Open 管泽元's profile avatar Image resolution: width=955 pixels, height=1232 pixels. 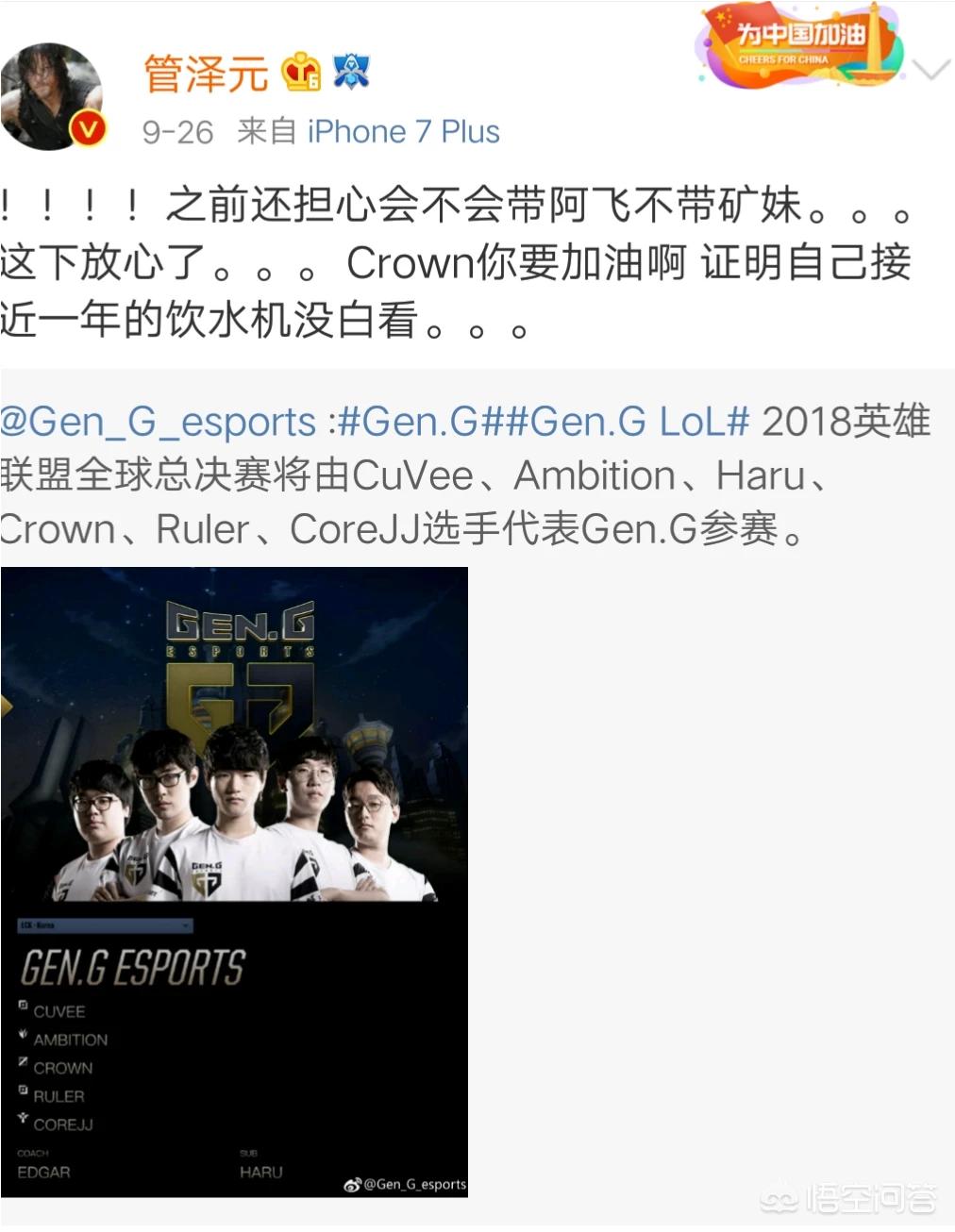pyautogui.click(x=52, y=95)
